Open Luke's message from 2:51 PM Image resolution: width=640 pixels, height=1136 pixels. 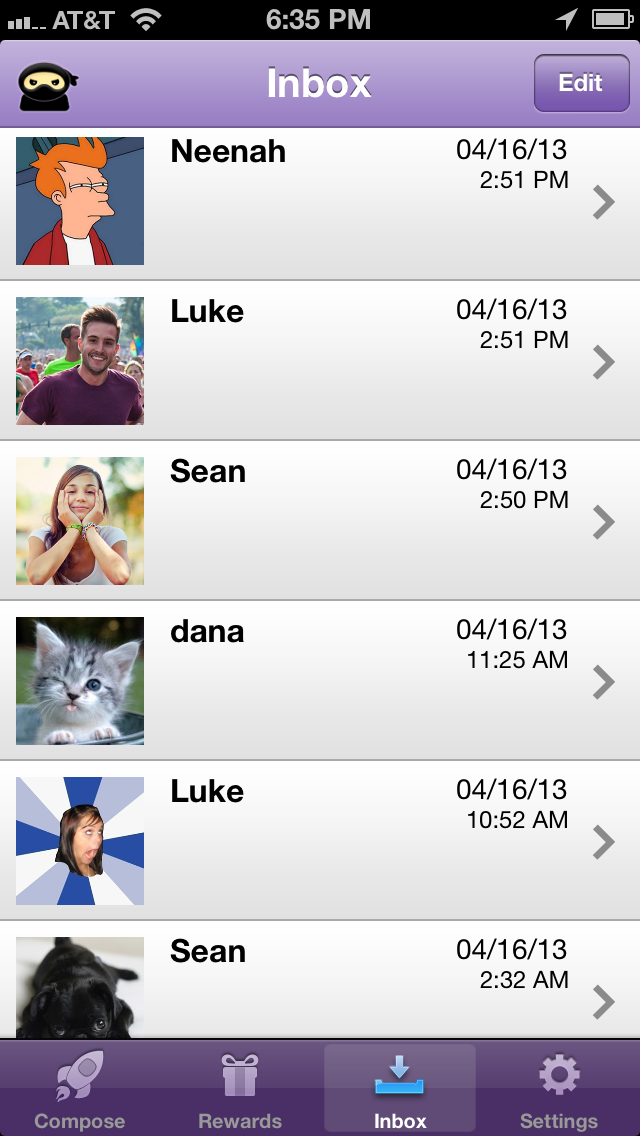[x=320, y=361]
